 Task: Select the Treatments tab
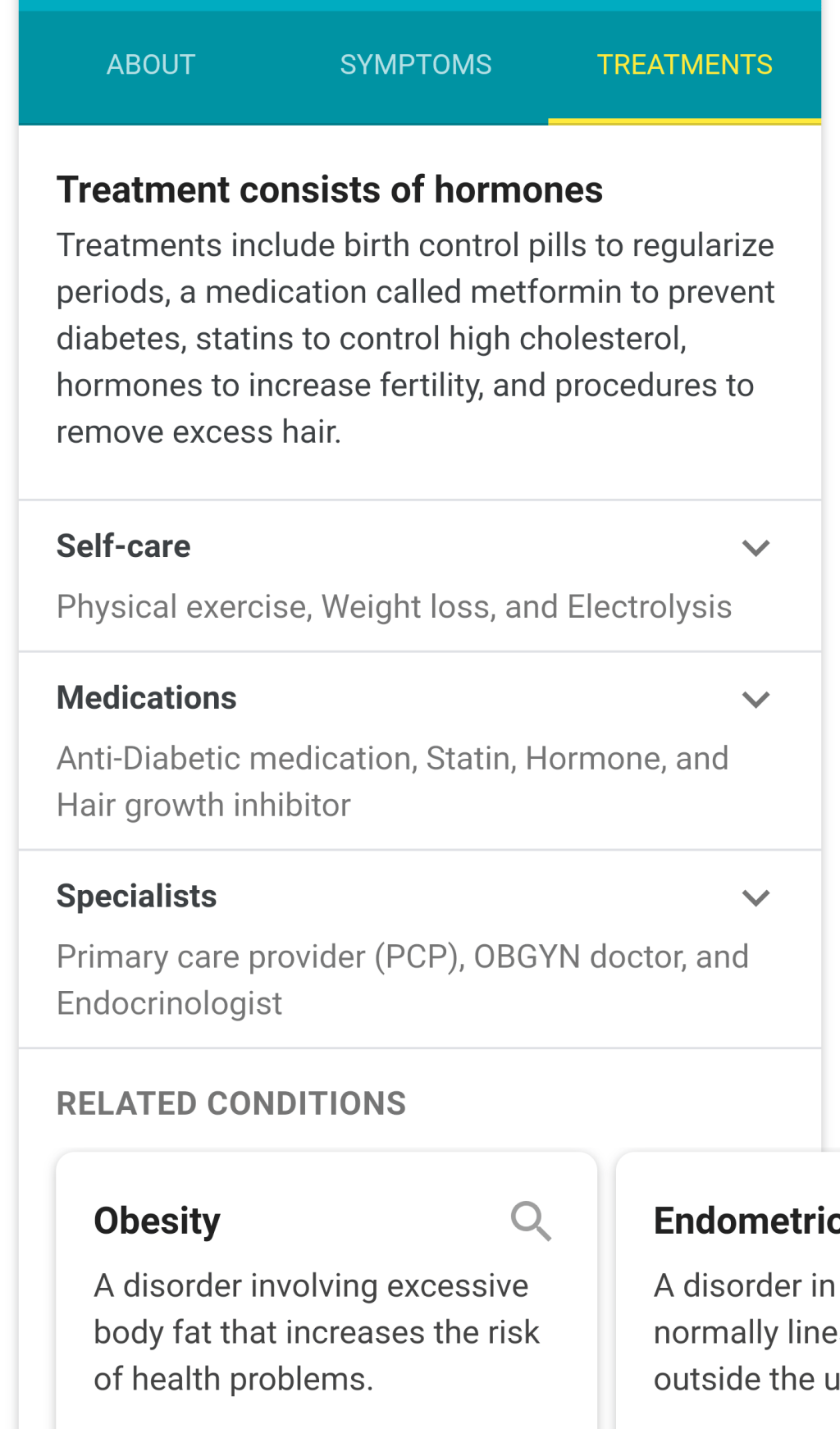(684, 65)
